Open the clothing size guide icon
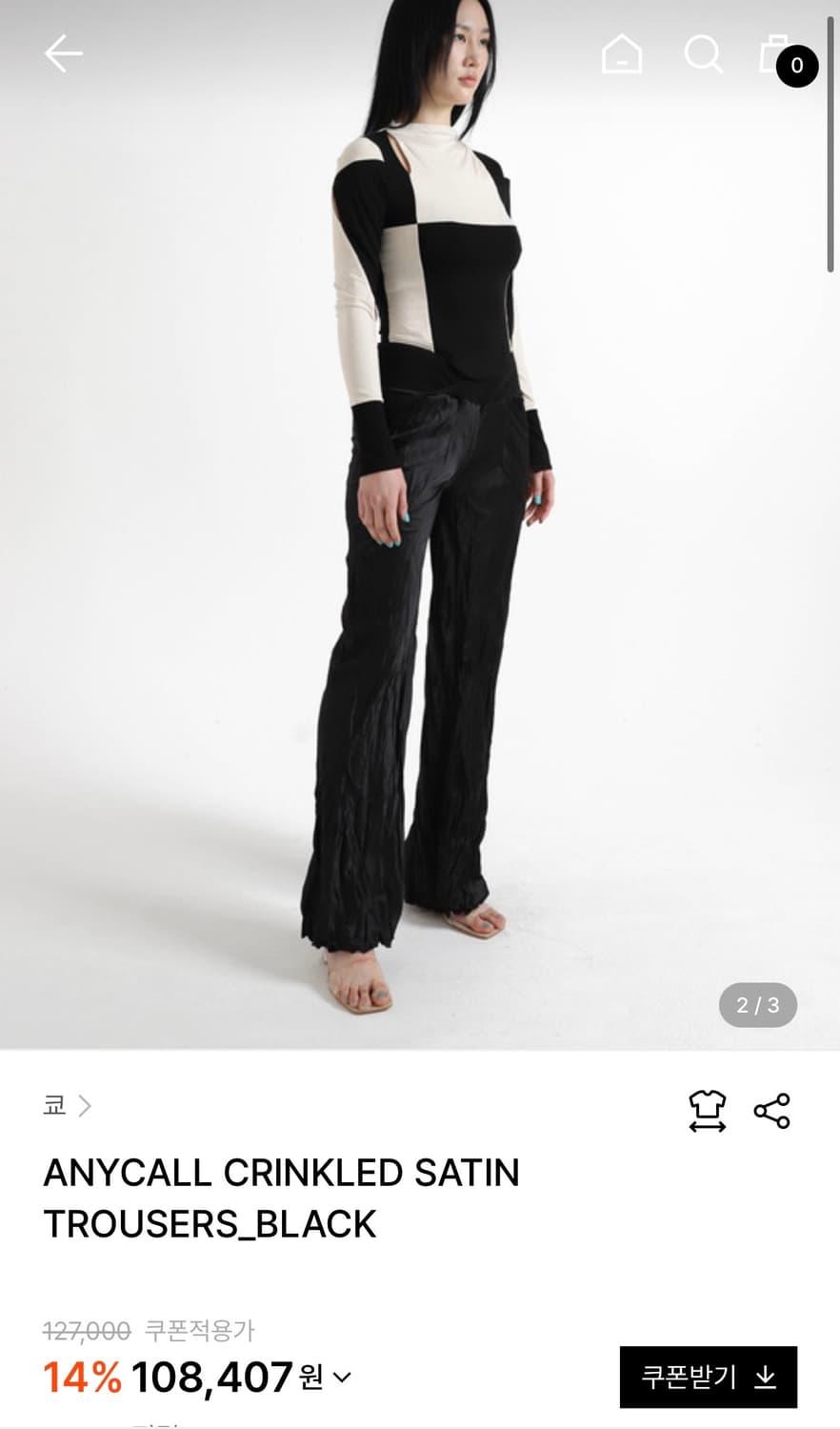Image resolution: width=840 pixels, height=1429 pixels. [707, 1111]
